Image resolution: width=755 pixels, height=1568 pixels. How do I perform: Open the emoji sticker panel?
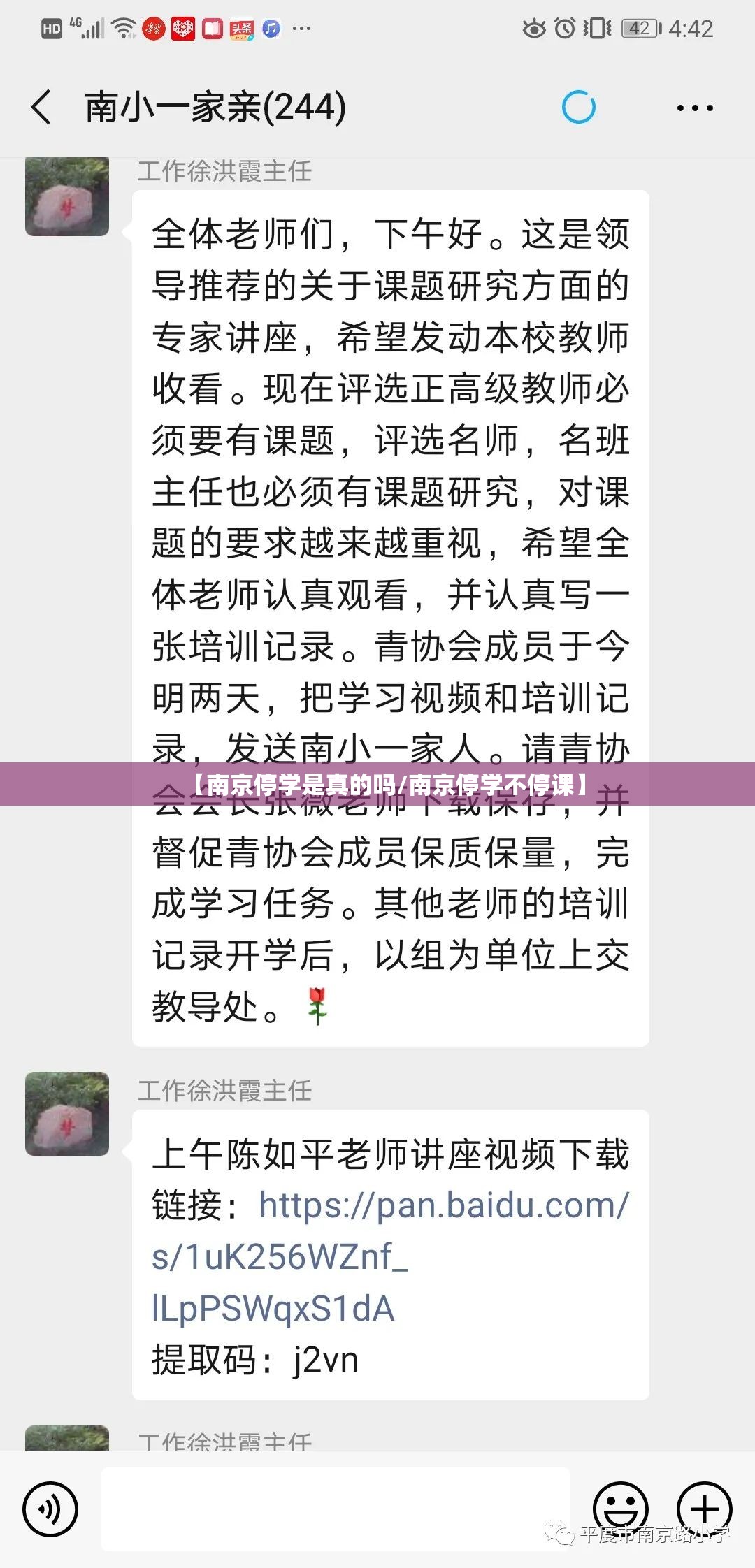(x=620, y=1509)
